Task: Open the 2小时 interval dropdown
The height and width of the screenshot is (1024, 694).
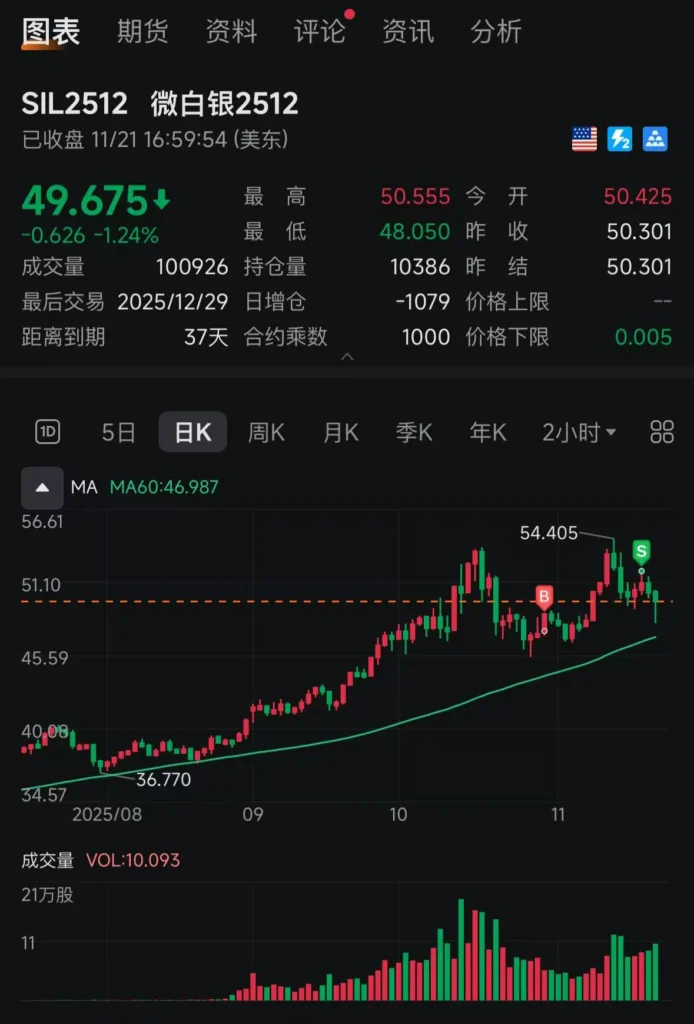Action: point(579,432)
